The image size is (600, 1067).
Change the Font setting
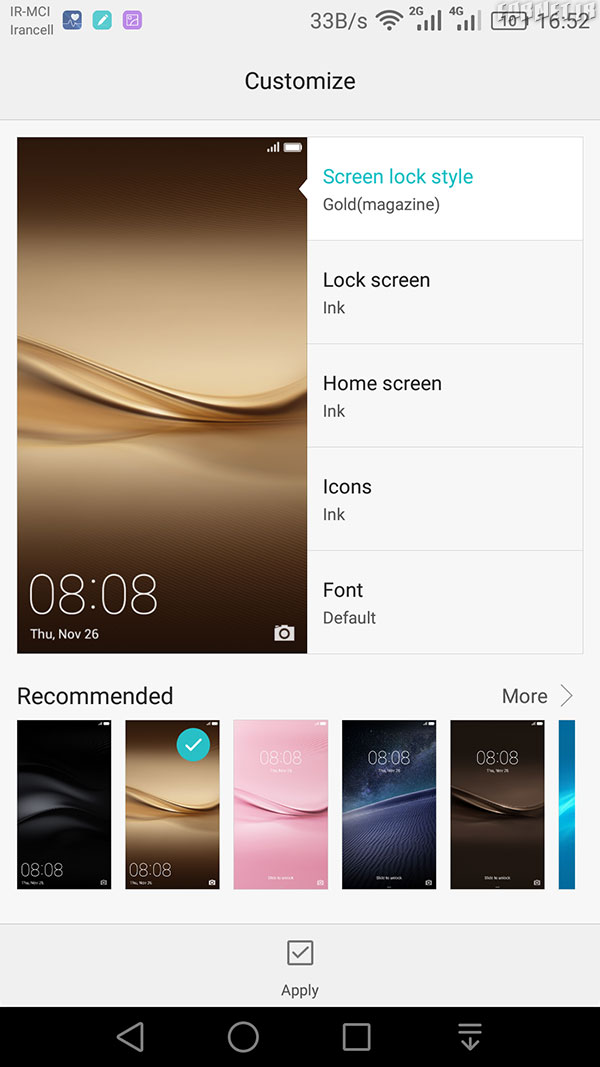point(445,602)
